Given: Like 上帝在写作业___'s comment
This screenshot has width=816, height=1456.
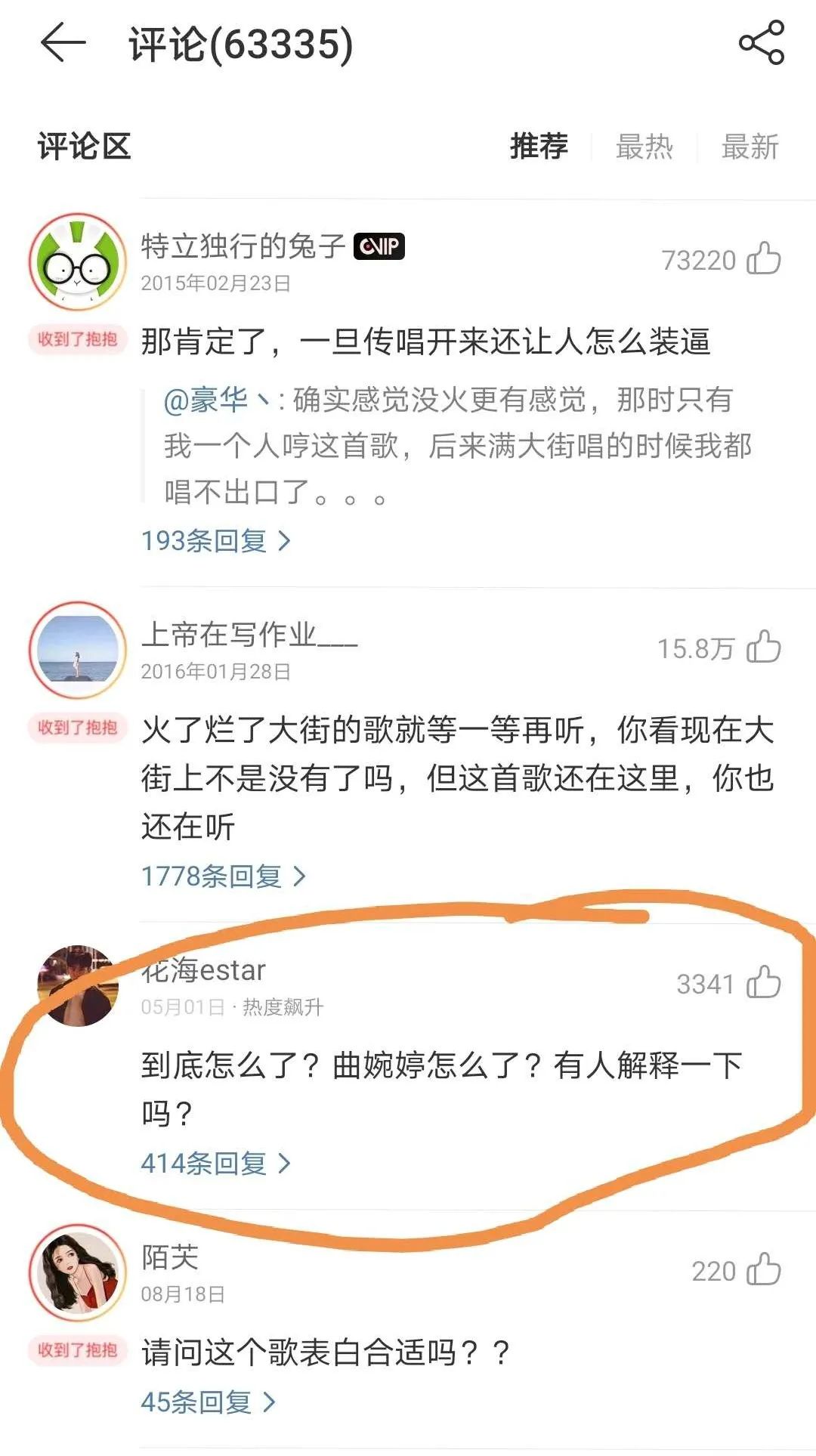Looking at the screenshot, I should (763, 648).
